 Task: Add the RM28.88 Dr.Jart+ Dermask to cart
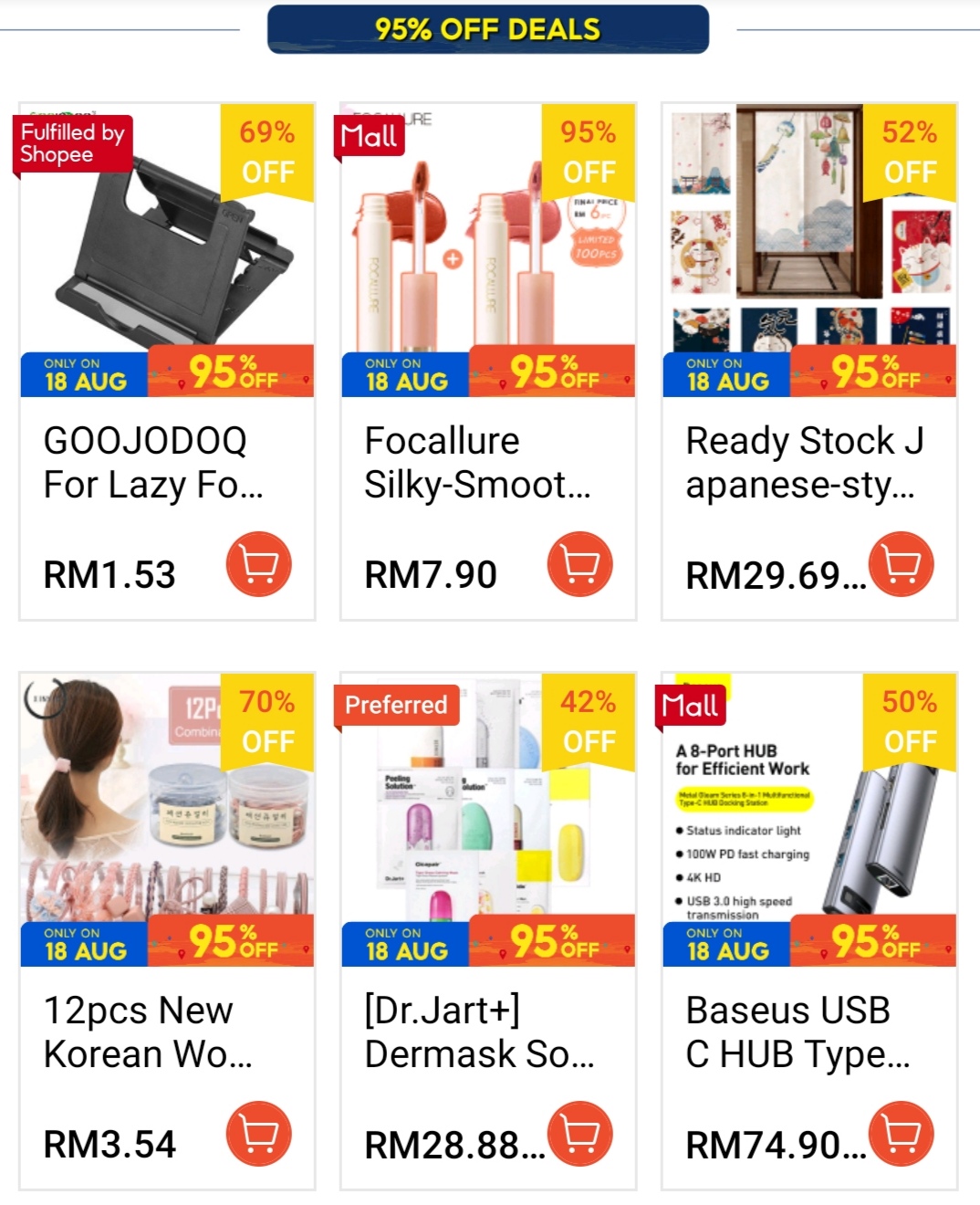coord(580,1134)
